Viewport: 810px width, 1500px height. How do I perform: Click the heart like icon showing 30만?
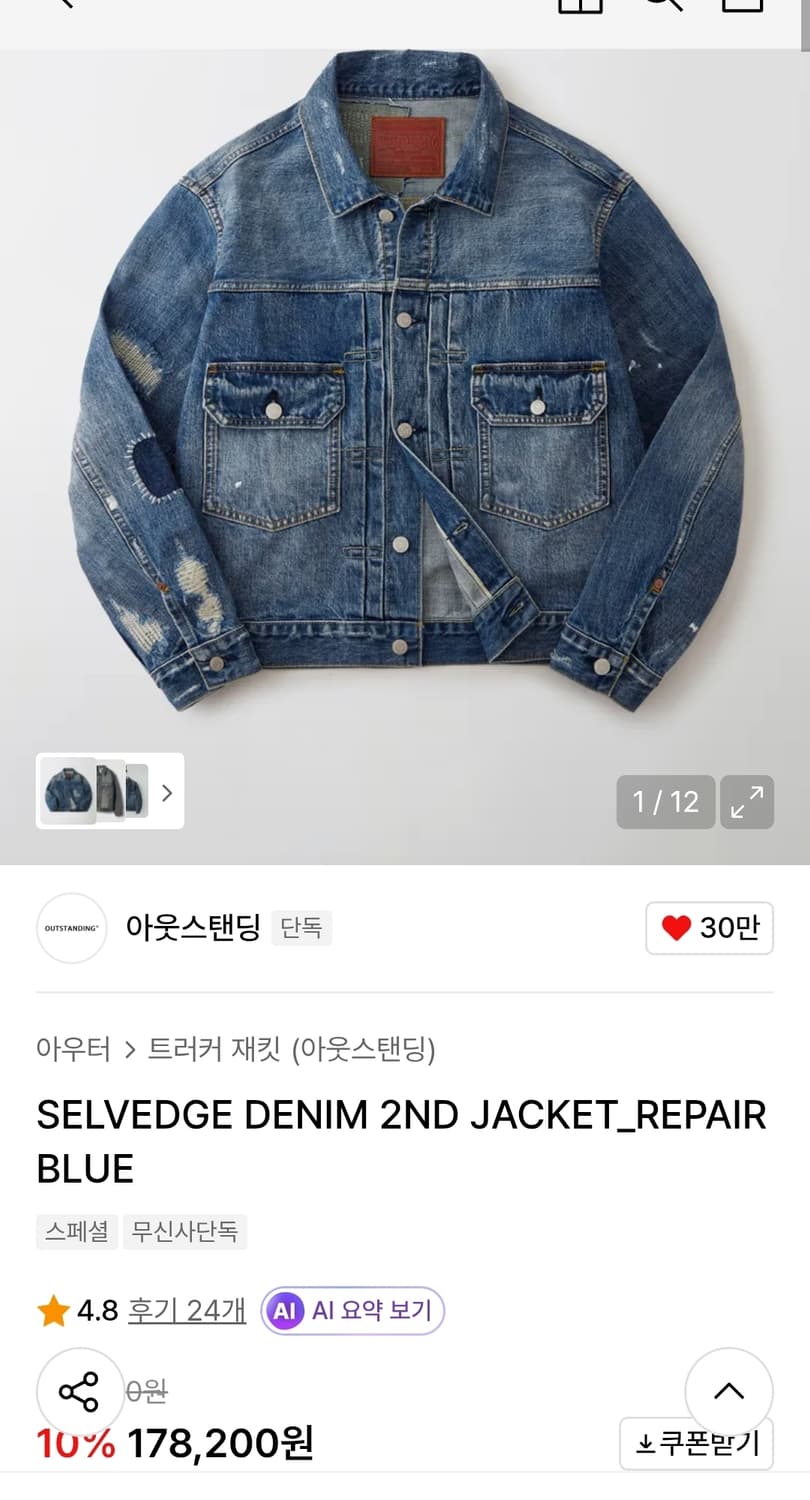(709, 928)
